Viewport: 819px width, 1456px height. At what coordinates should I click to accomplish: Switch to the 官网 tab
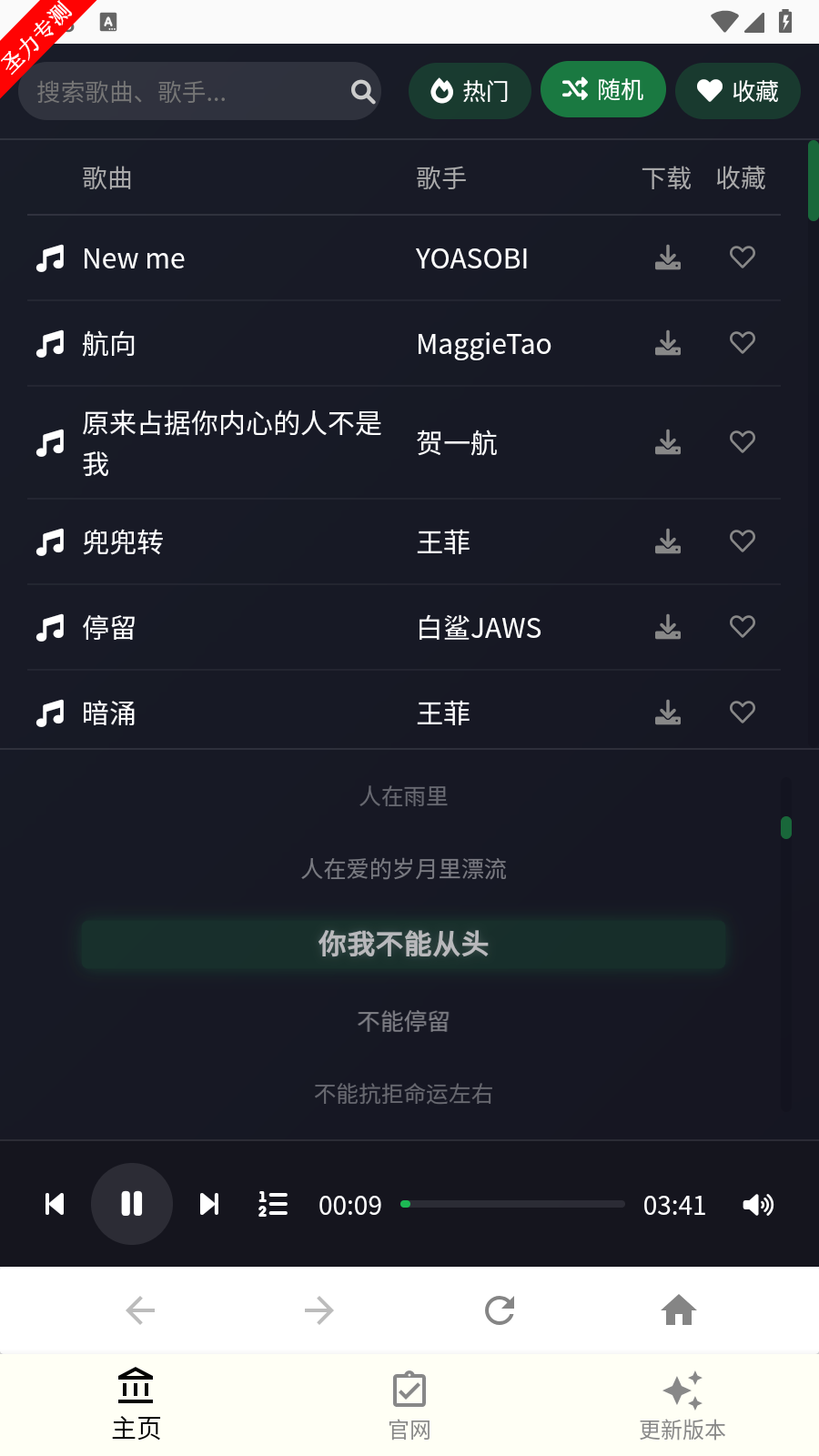[409, 1406]
